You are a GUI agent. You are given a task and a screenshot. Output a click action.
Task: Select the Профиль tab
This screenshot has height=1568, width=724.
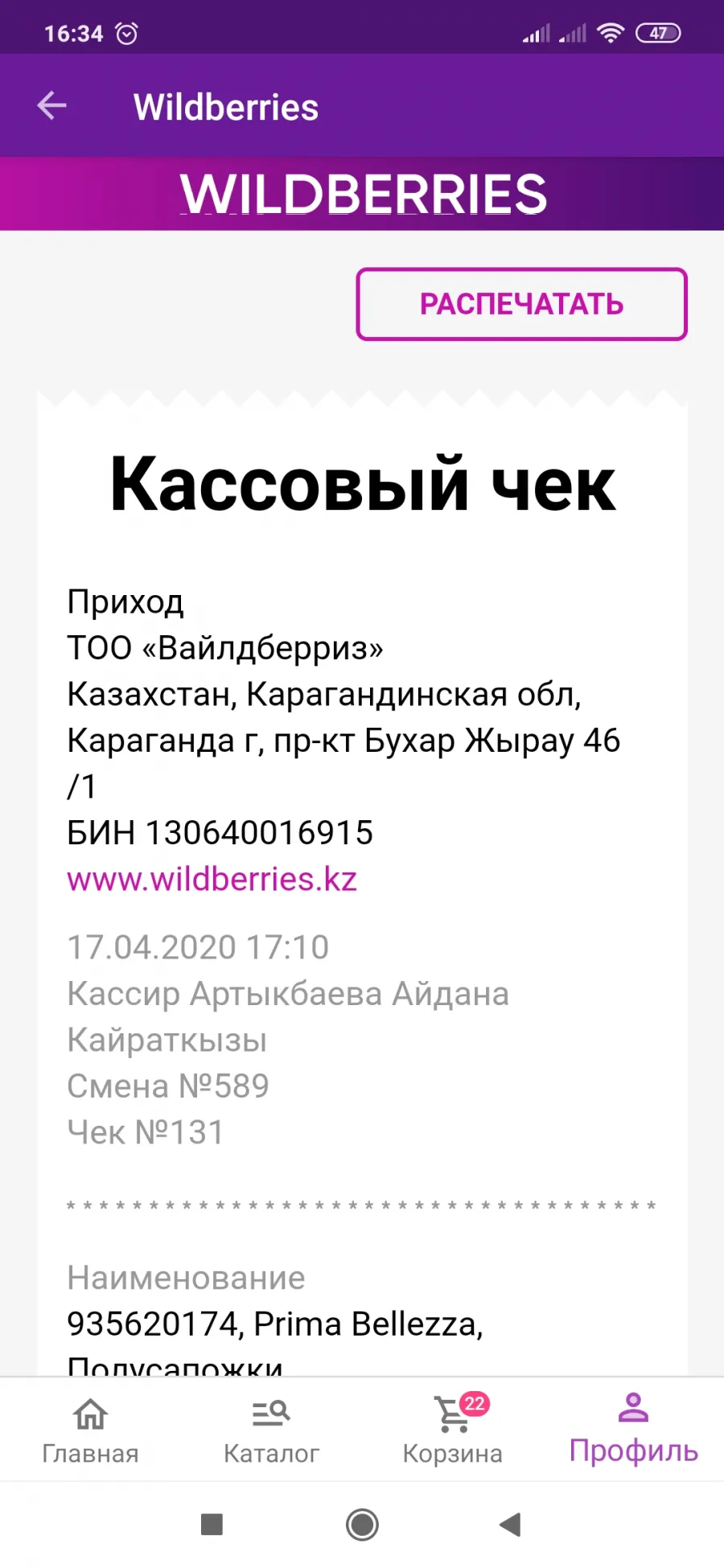click(633, 1430)
